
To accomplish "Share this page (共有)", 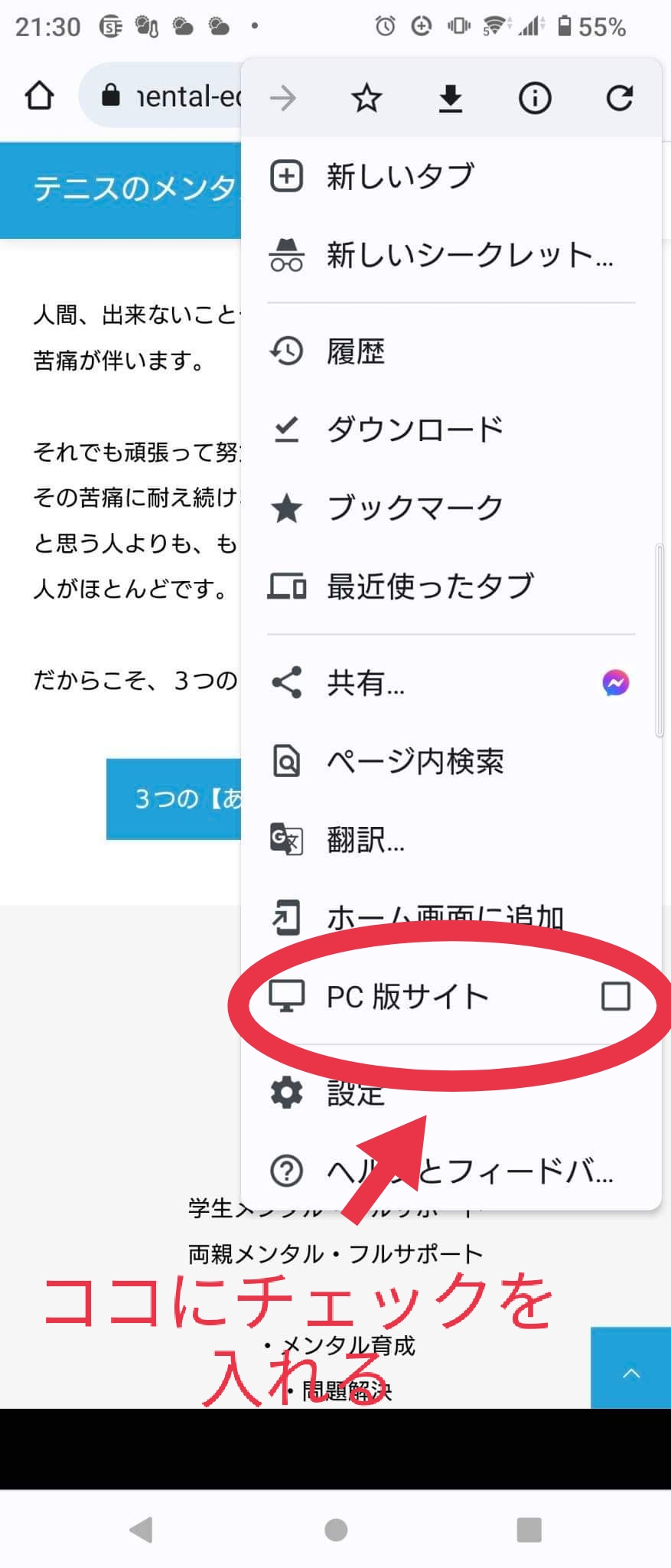I will point(365,683).
